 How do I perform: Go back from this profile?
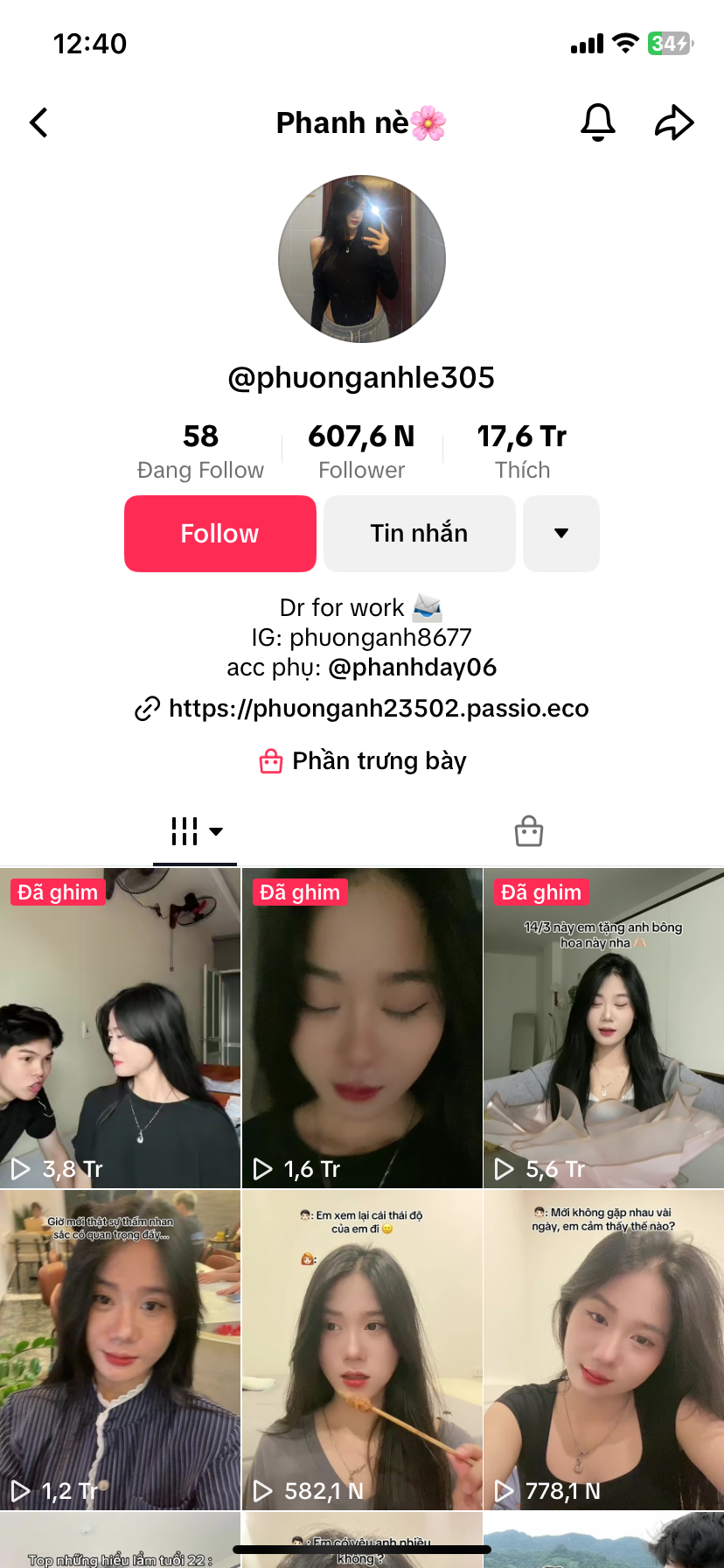[38, 122]
